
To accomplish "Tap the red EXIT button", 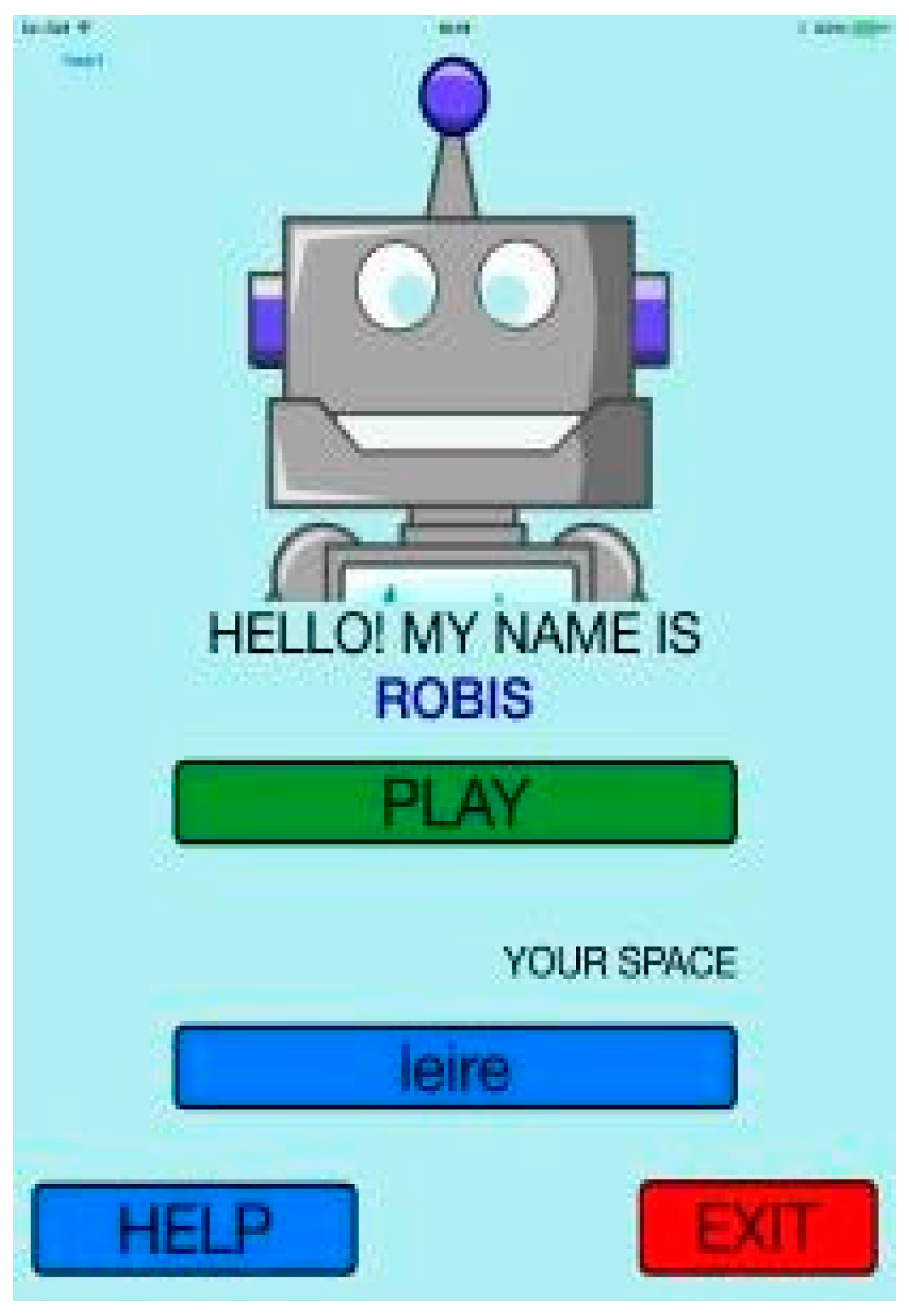I will pos(759,1228).
